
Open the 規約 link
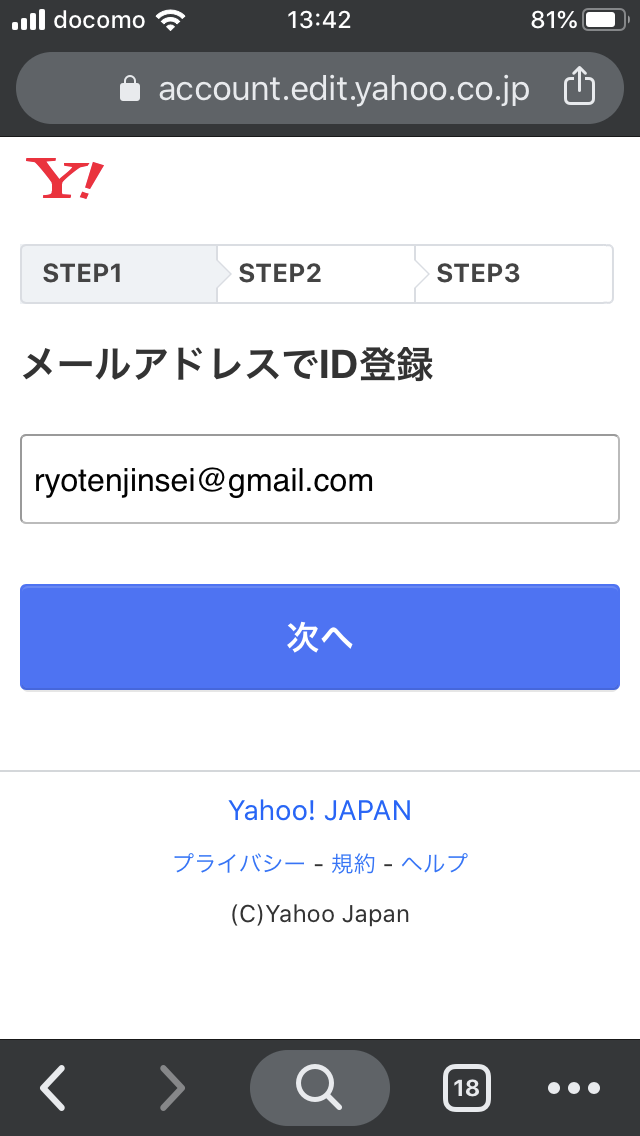tap(353, 863)
